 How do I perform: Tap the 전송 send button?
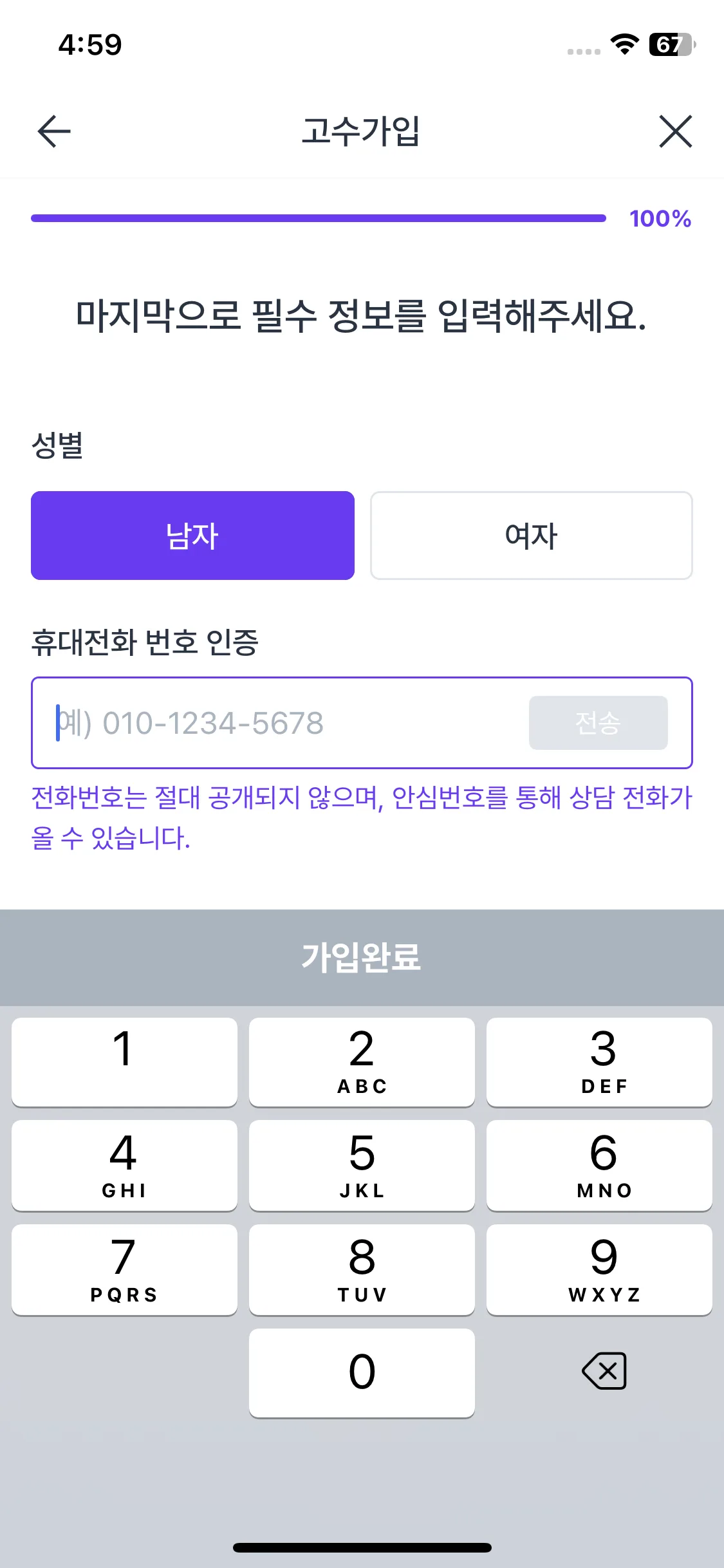tap(597, 723)
